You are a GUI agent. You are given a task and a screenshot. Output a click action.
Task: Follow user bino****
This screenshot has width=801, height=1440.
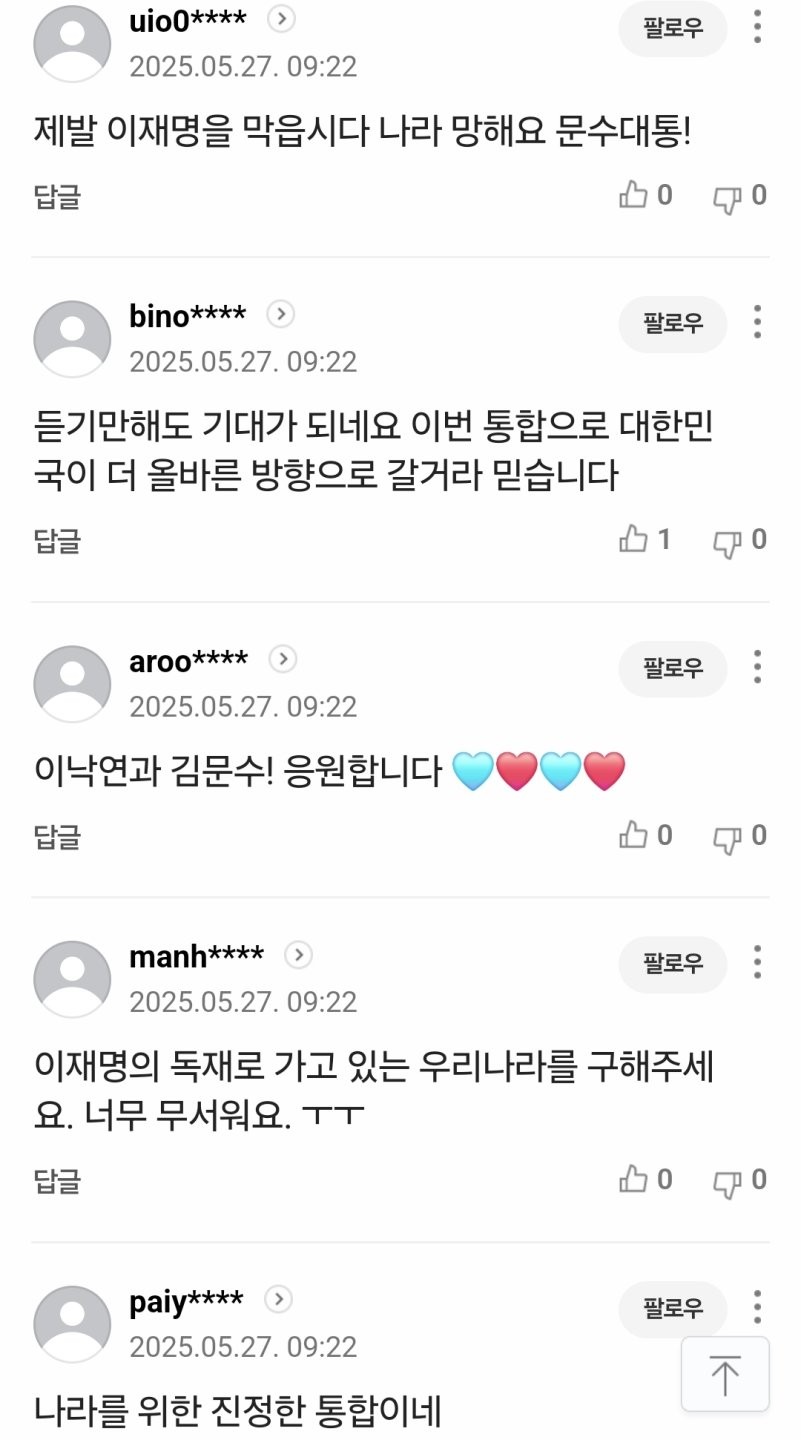click(x=672, y=323)
